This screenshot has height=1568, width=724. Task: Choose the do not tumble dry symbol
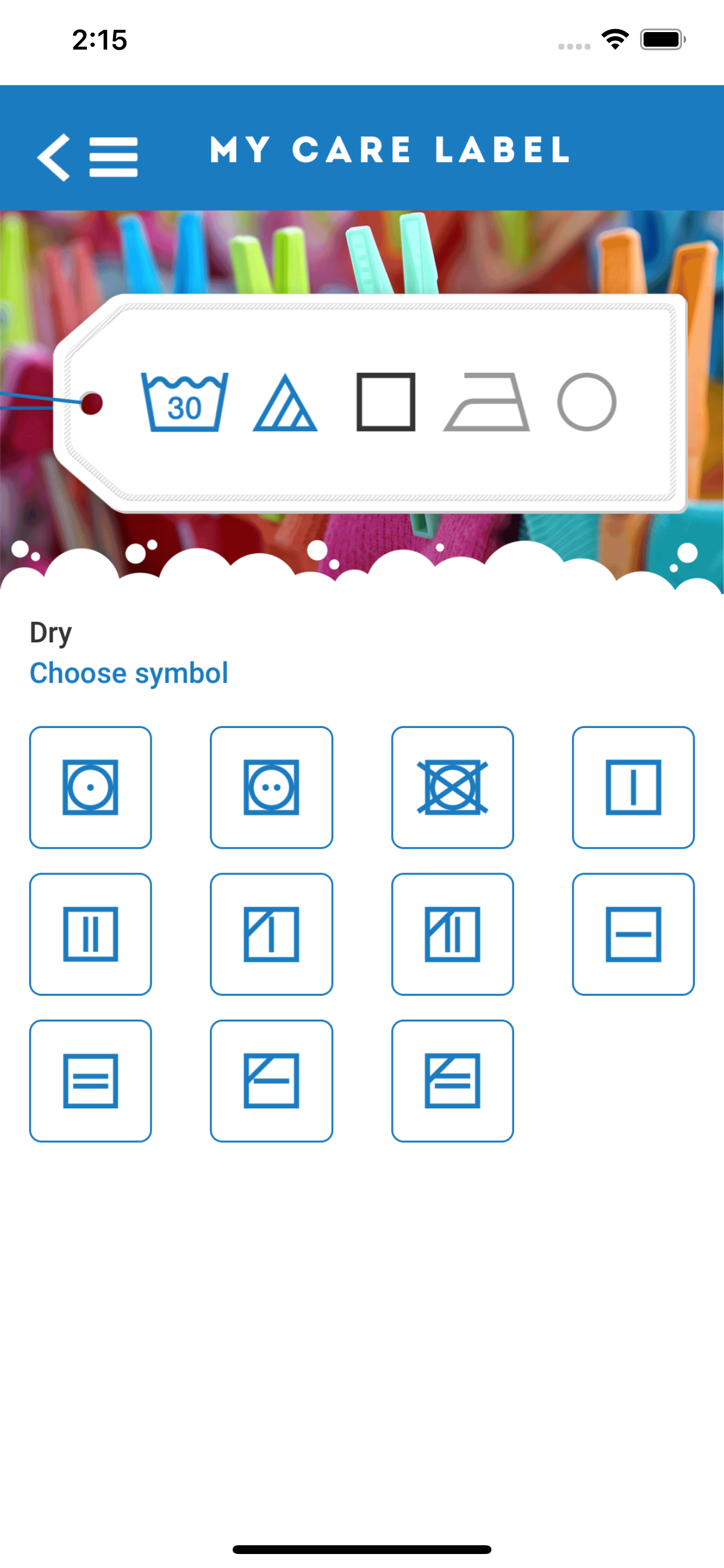(x=453, y=787)
